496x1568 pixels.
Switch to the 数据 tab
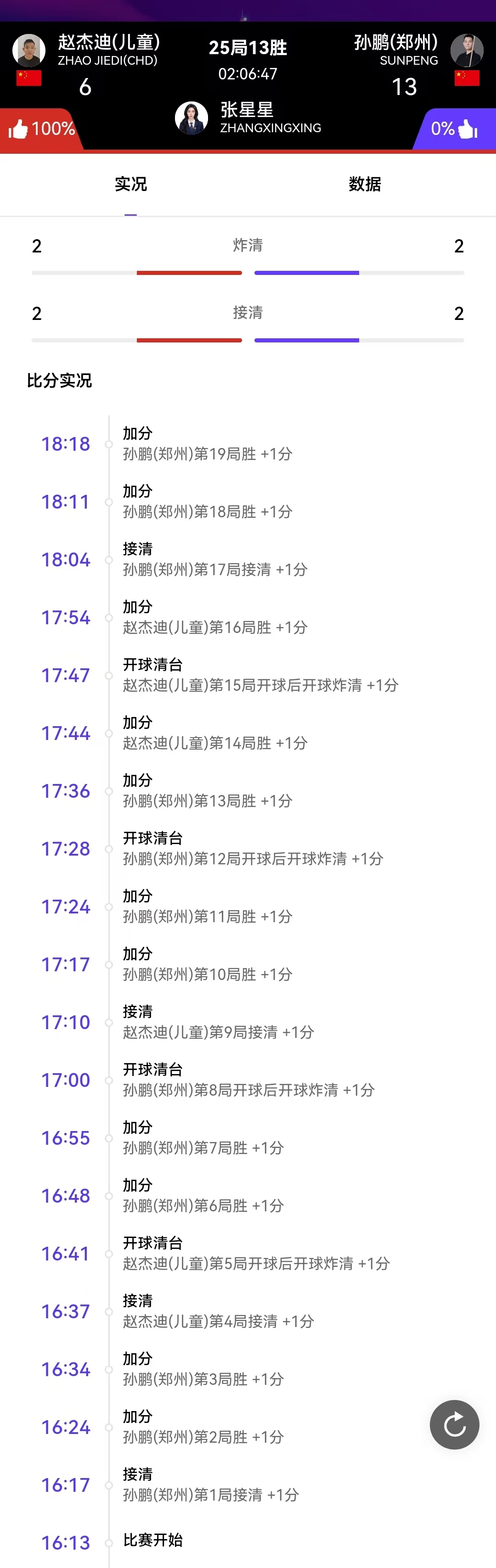coord(364,184)
